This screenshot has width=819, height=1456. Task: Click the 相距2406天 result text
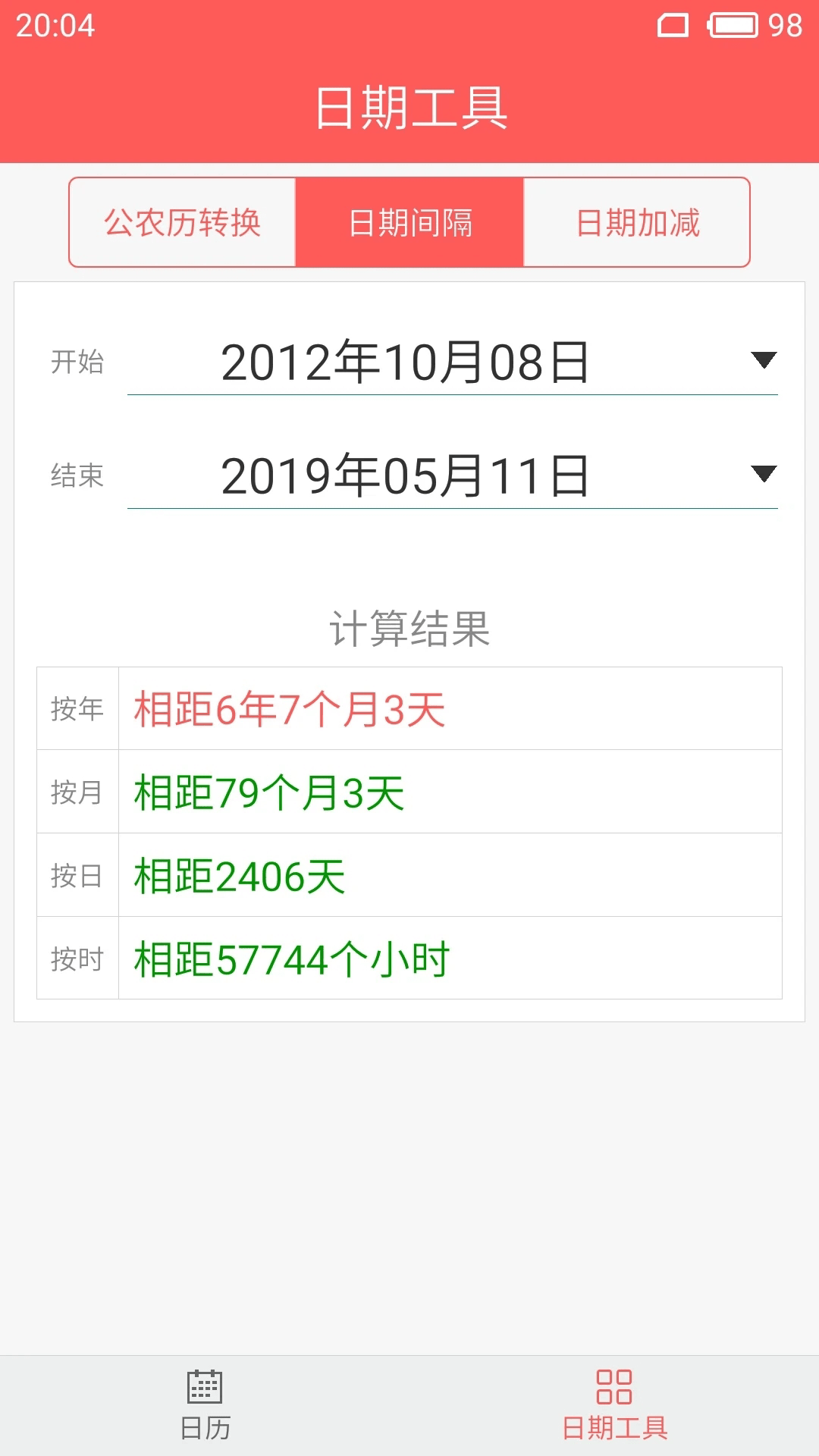coord(238,874)
